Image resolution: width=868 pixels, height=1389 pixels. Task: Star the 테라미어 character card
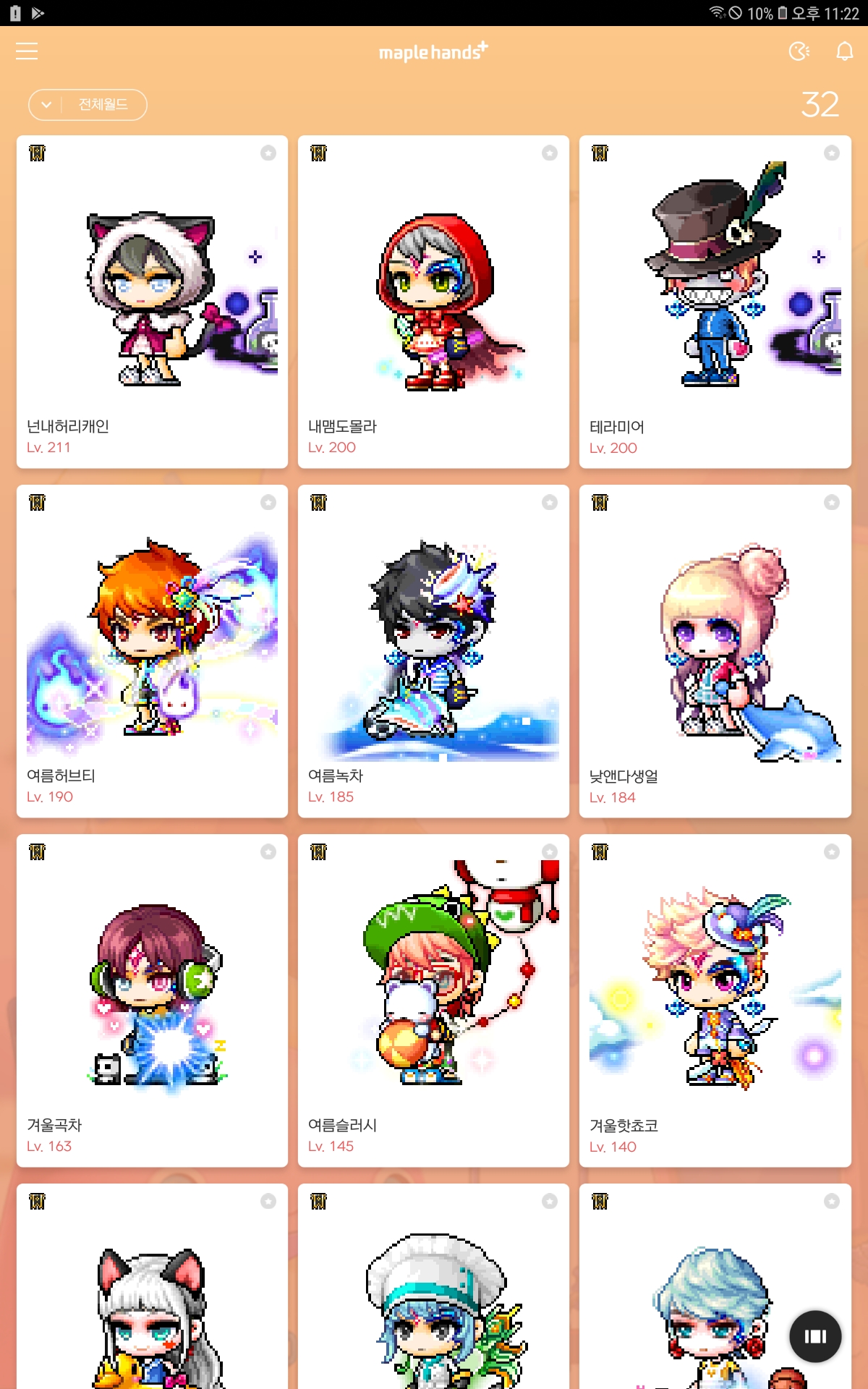(832, 153)
